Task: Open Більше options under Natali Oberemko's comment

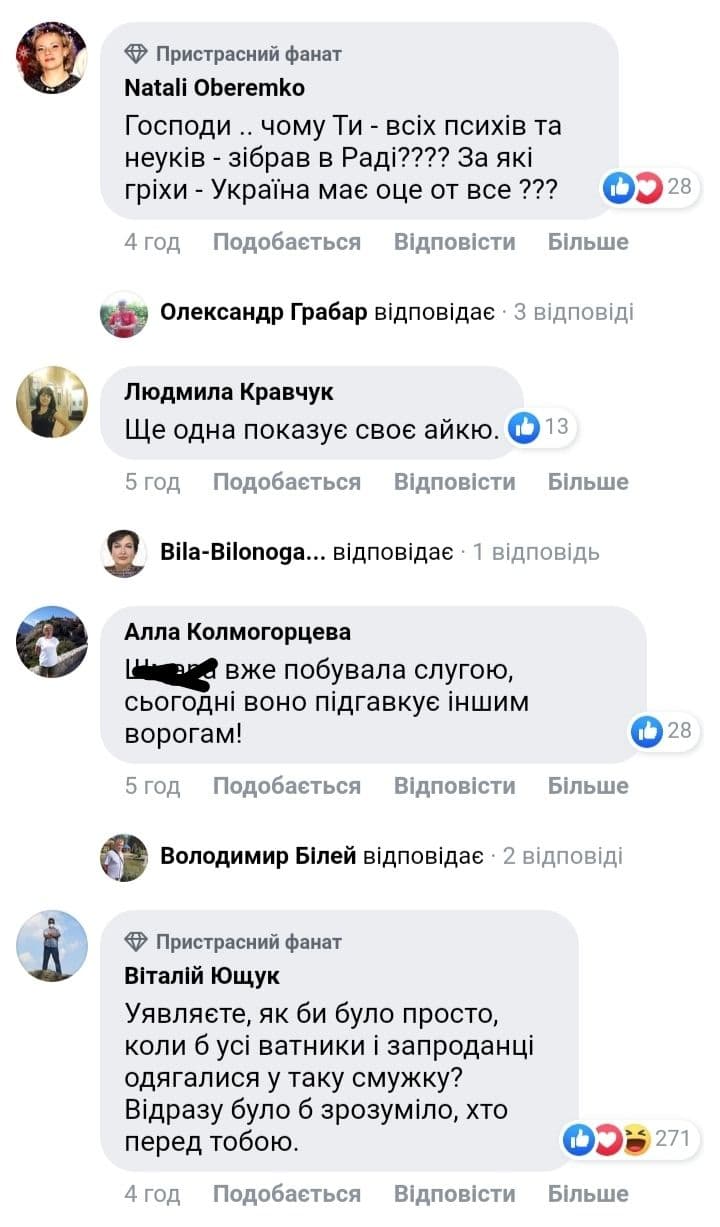Action: 588,242
